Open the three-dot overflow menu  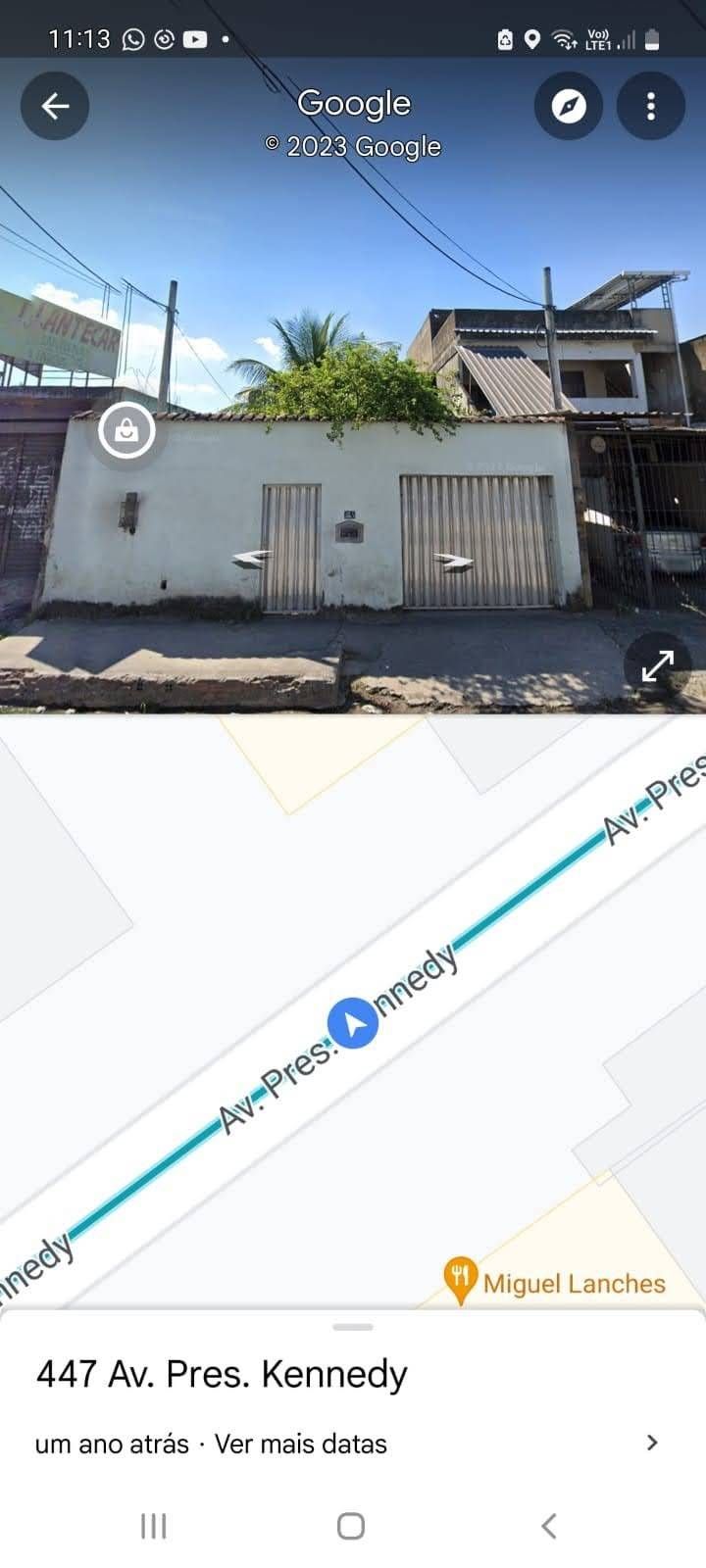(650, 106)
